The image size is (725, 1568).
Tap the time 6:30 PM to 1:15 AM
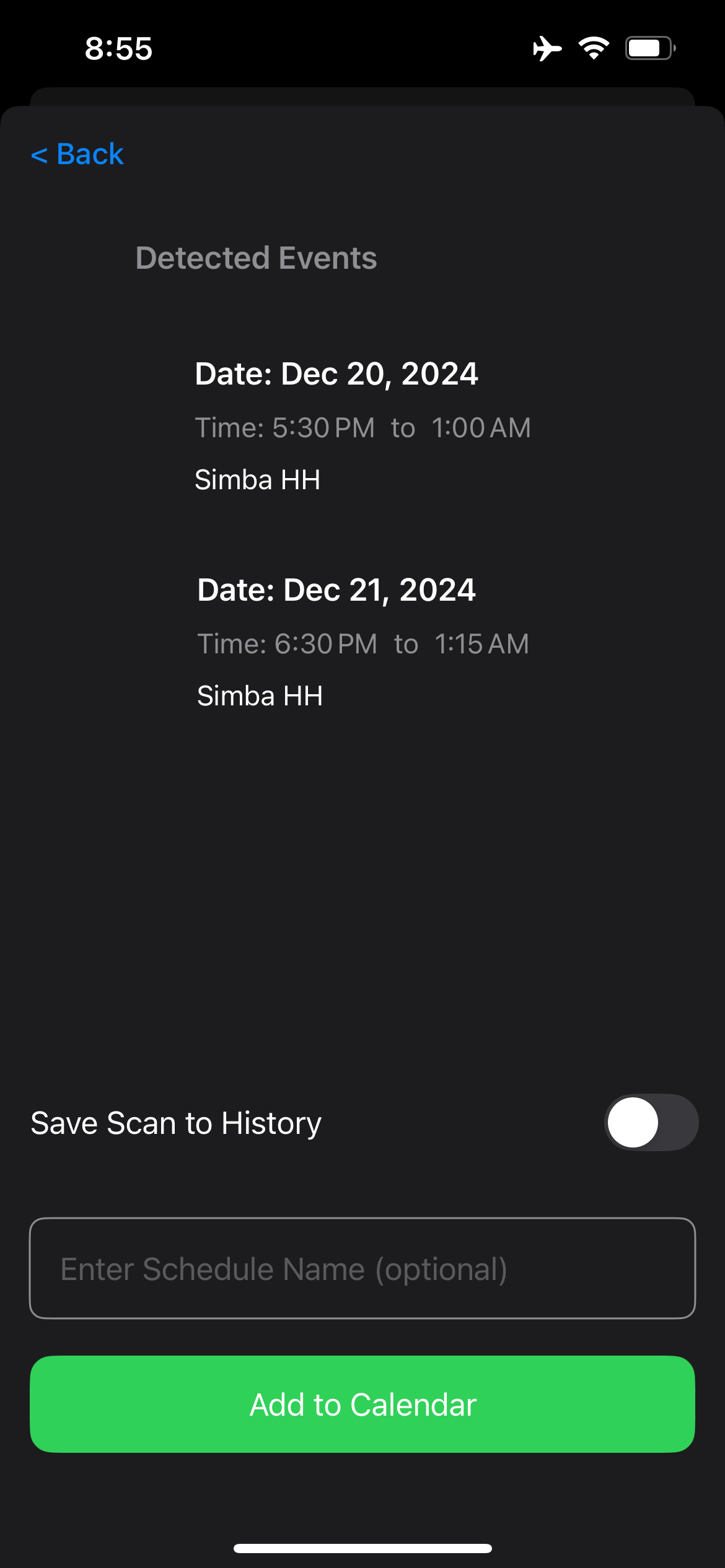pos(362,644)
